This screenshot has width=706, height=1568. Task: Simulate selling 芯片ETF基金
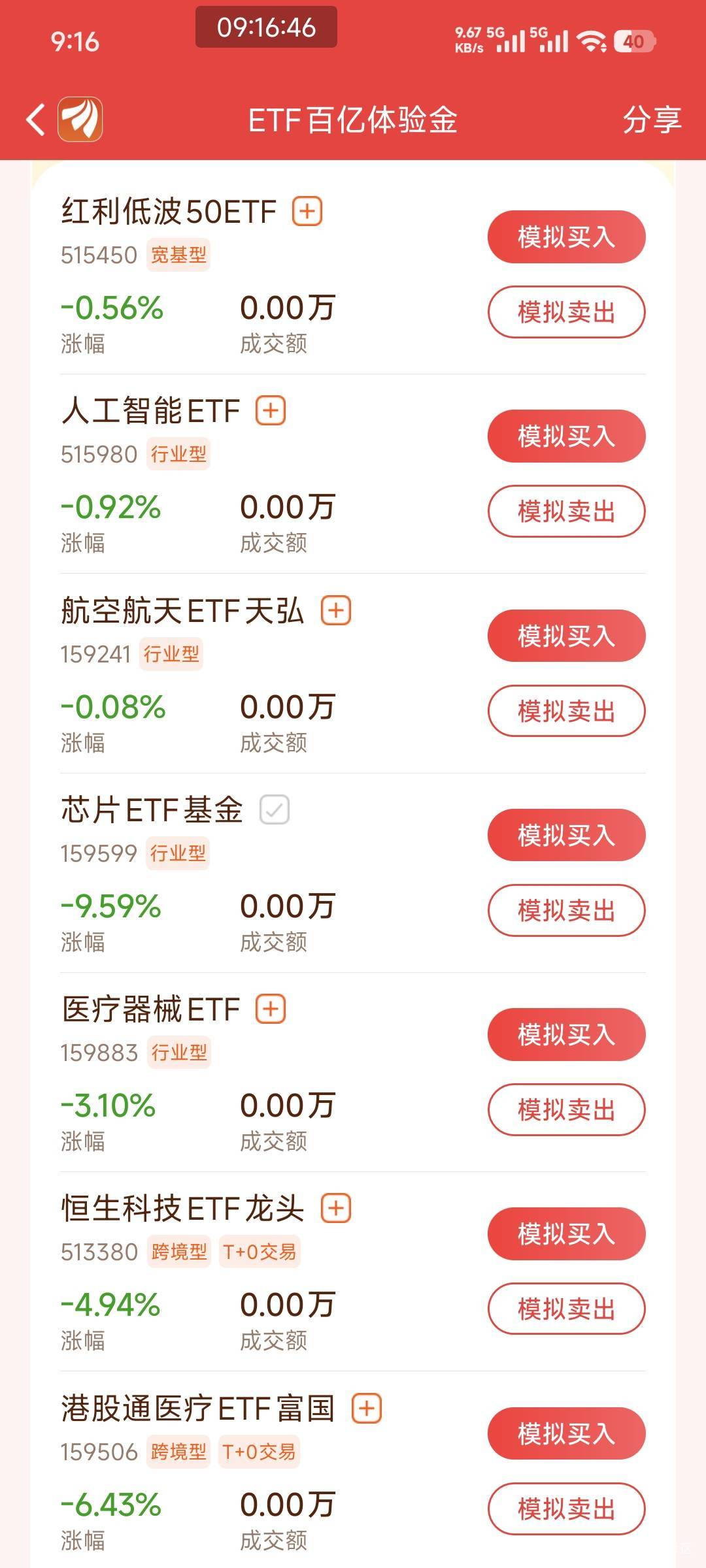coord(566,910)
